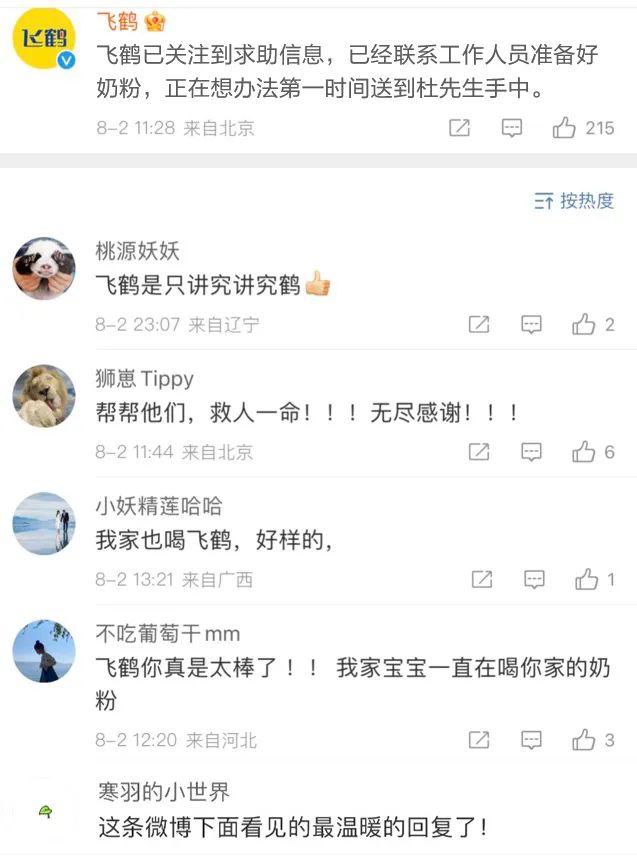This screenshot has height=856, width=637.
Task: Like 小妖精莲哈哈's comment
Action: [587, 579]
